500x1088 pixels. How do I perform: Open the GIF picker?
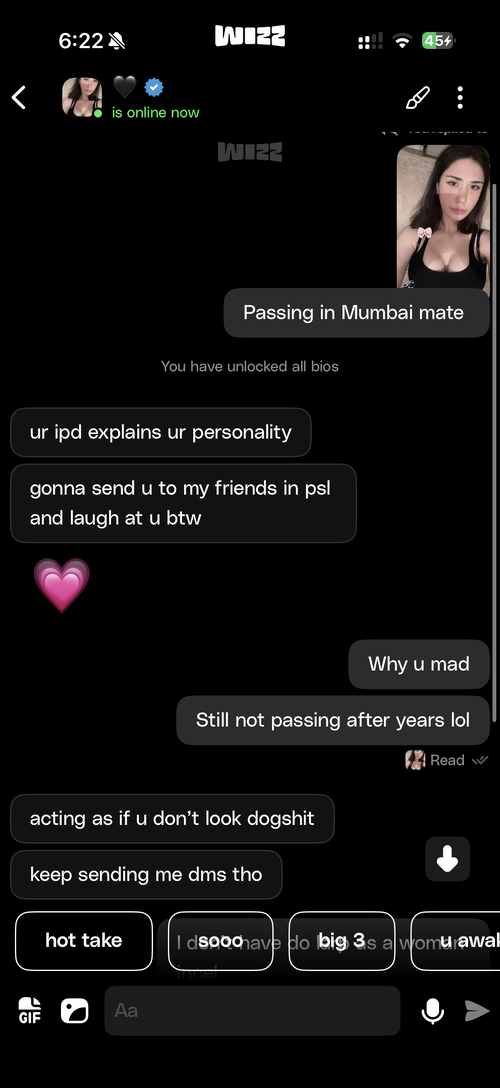tap(30, 1011)
